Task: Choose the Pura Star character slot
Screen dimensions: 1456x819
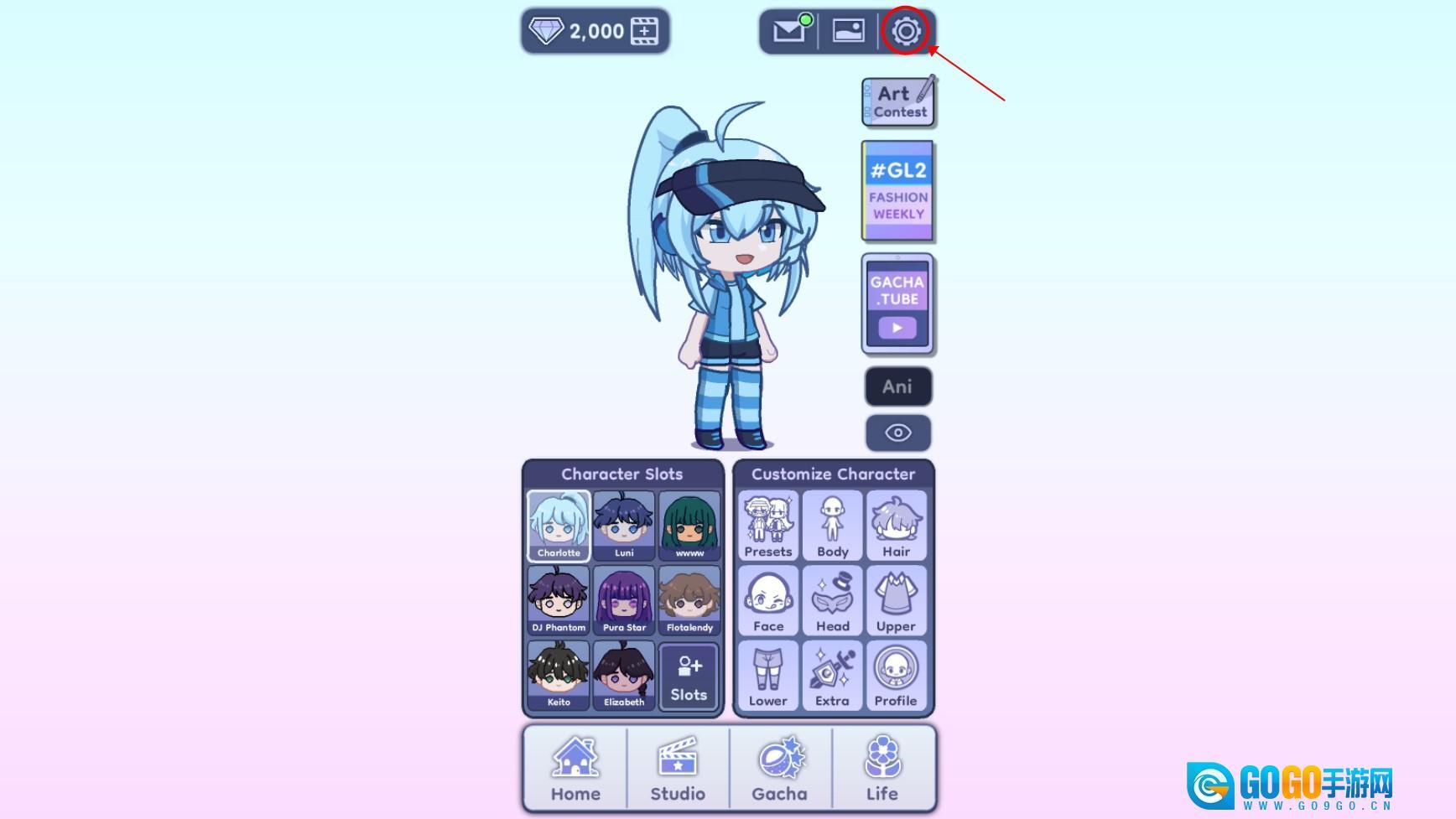Action: click(624, 600)
